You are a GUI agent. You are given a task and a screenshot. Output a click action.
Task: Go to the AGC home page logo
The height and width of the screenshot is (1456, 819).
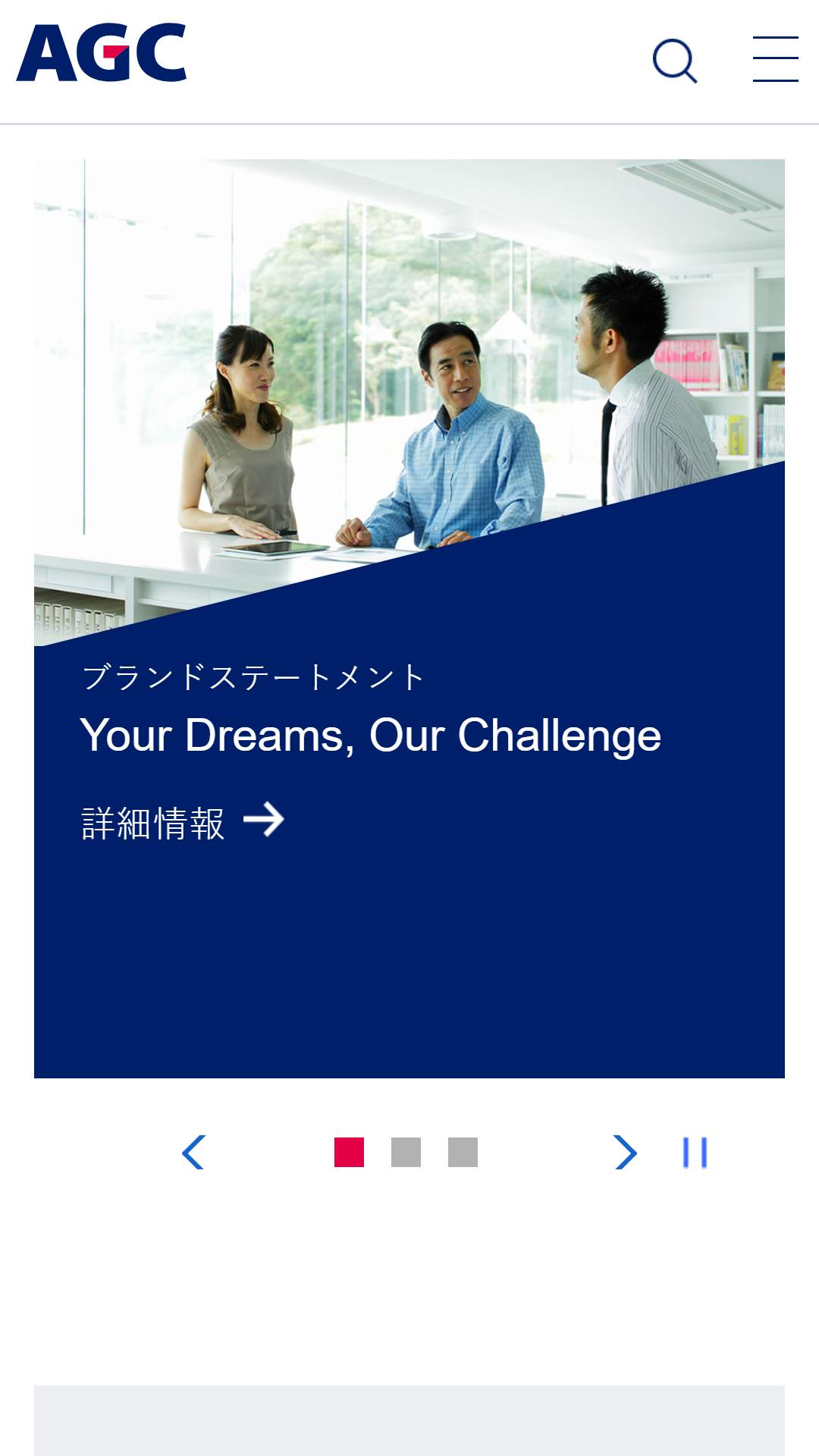click(102, 52)
